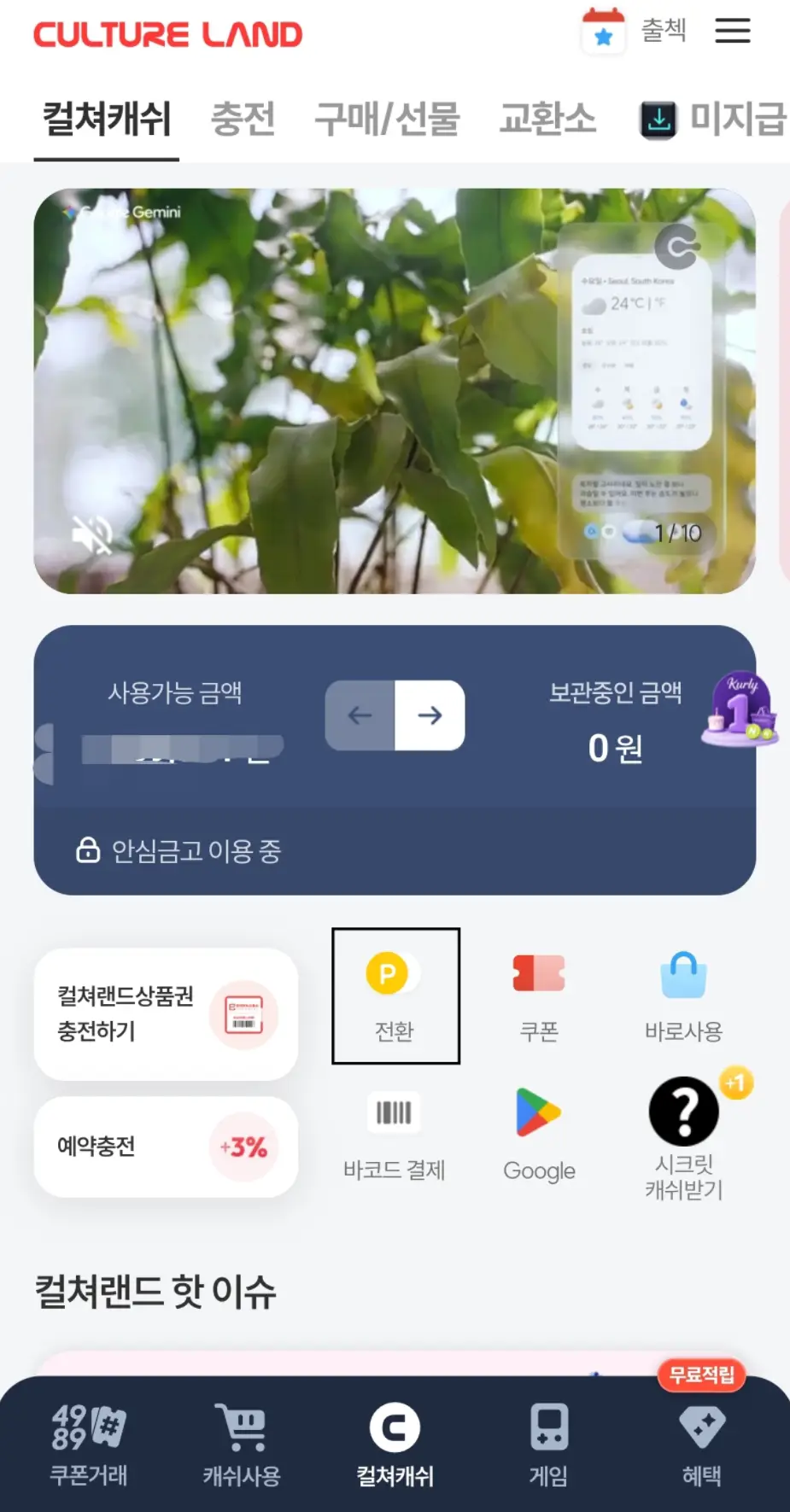Open the 미지급 tab
Viewport: 790px width, 1512px height.
(x=713, y=119)
